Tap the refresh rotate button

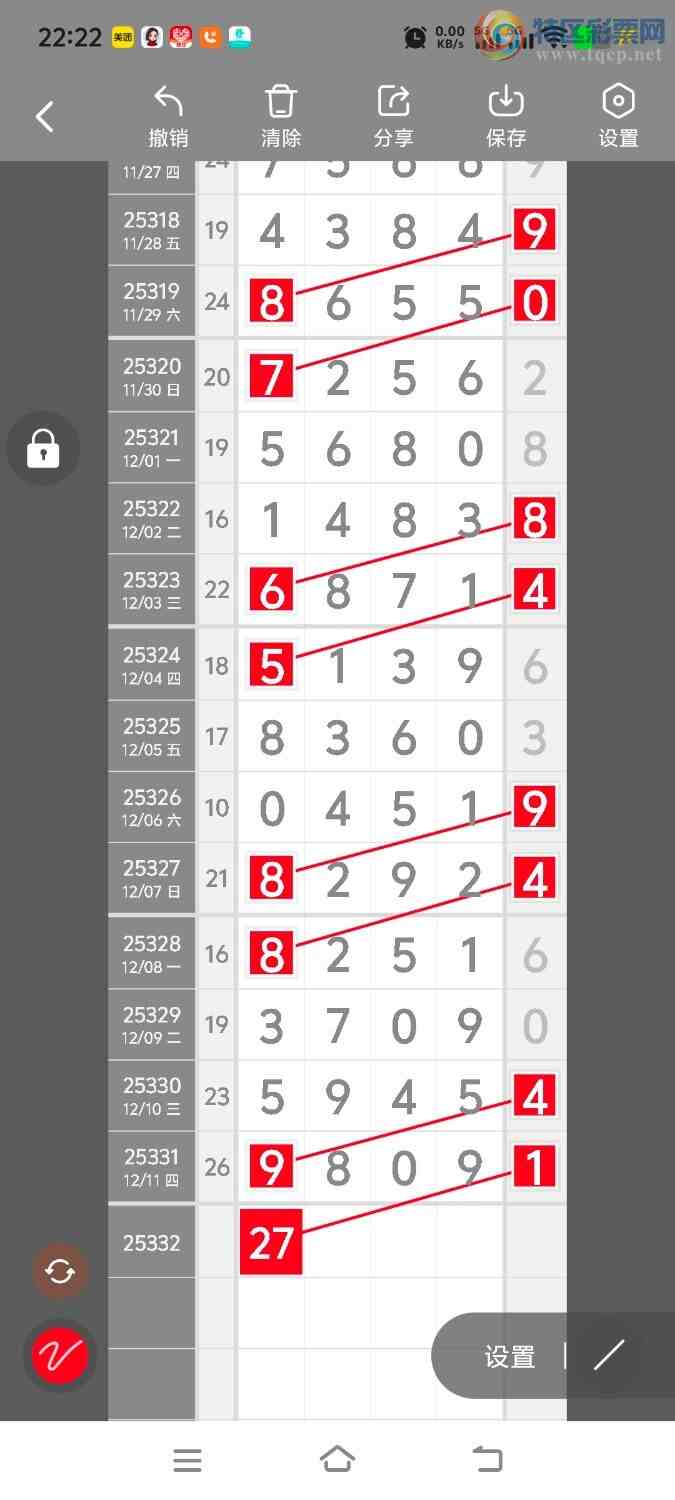60,1271
